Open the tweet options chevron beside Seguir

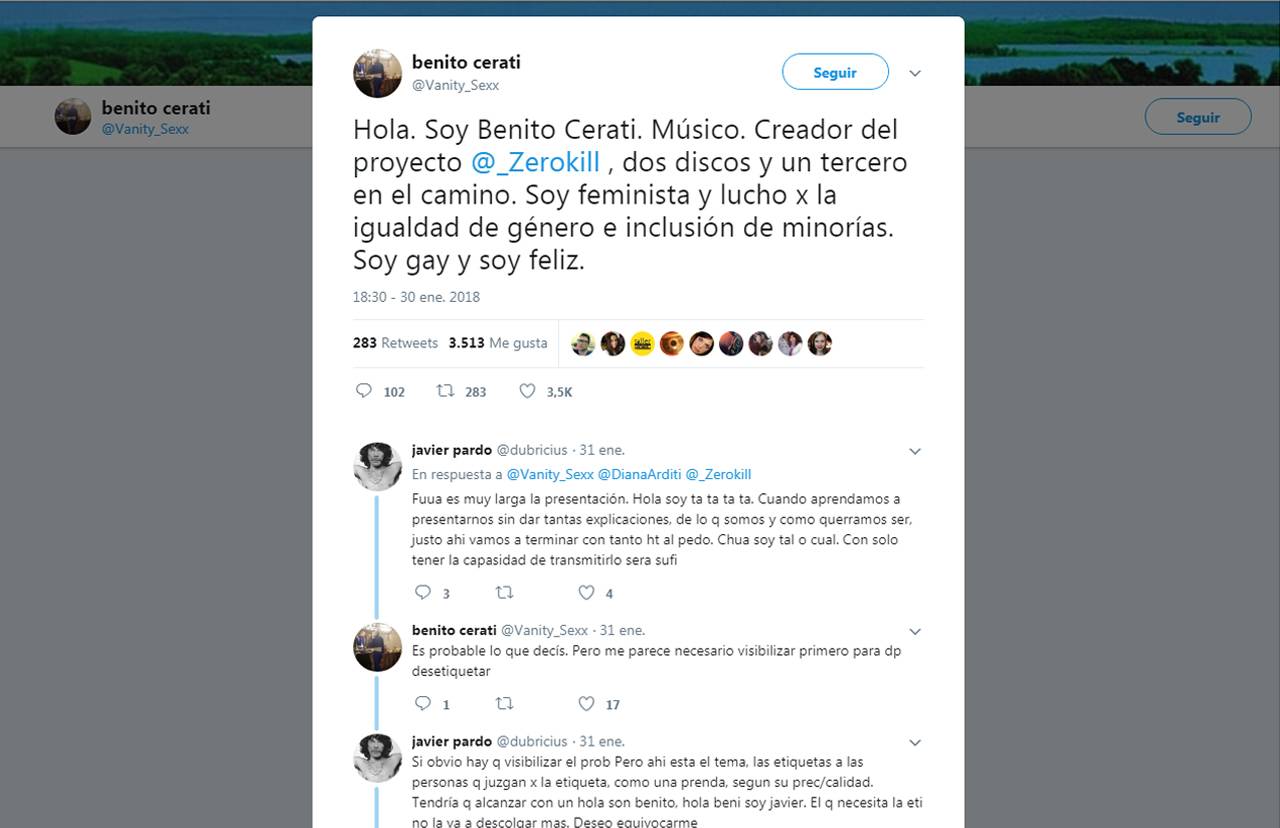point(914,73)
